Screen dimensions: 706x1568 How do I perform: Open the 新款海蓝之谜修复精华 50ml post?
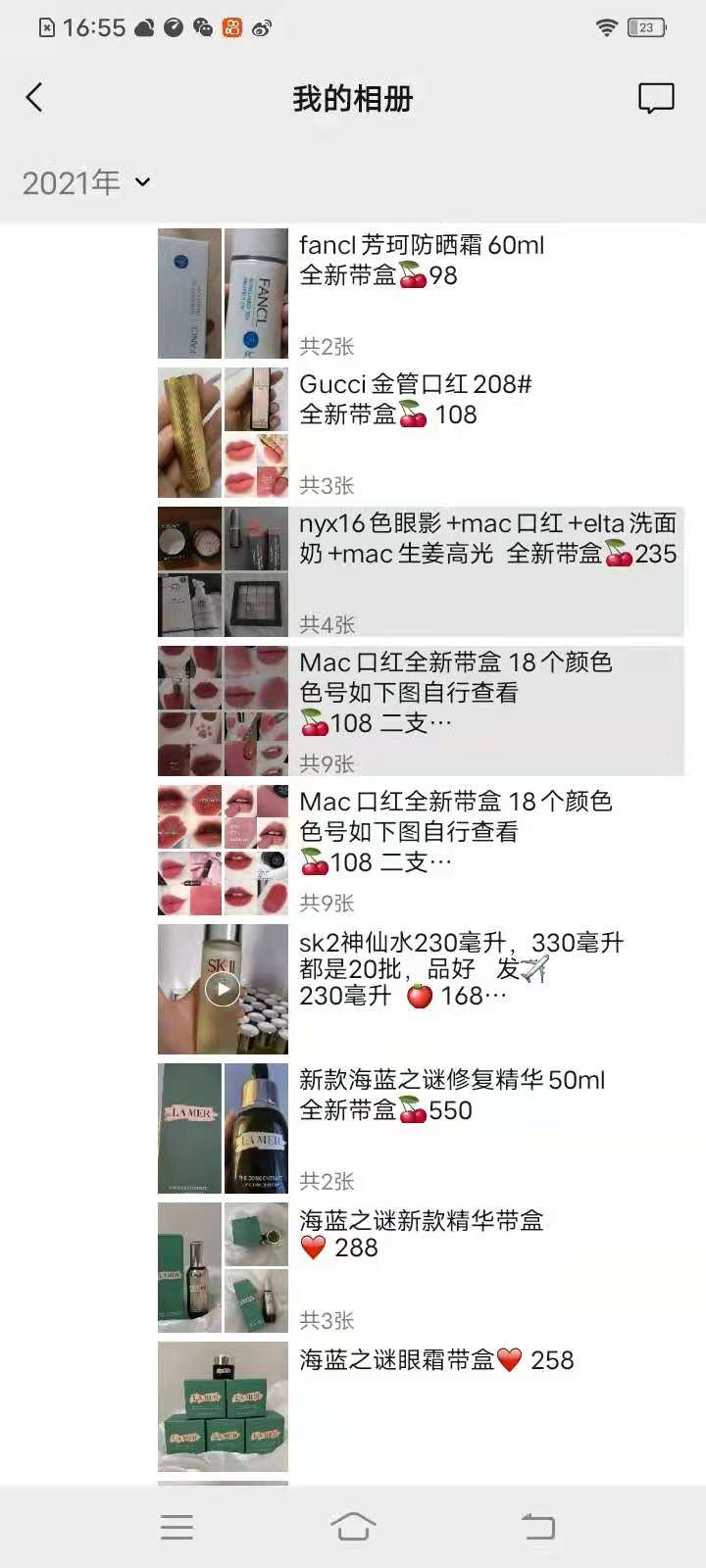click(451, 1096)
